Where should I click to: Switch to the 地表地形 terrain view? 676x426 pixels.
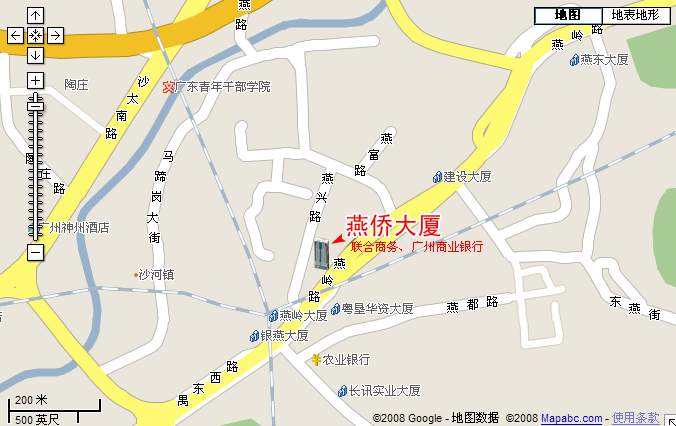pos(635,15)
